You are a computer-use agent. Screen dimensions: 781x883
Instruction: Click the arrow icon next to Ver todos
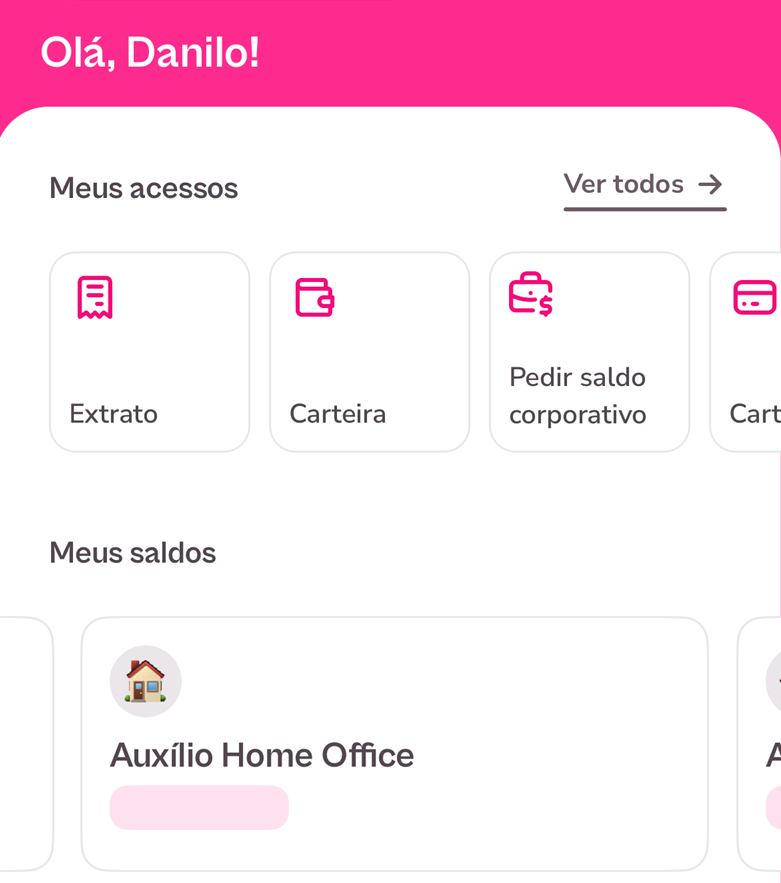point(711,184)
